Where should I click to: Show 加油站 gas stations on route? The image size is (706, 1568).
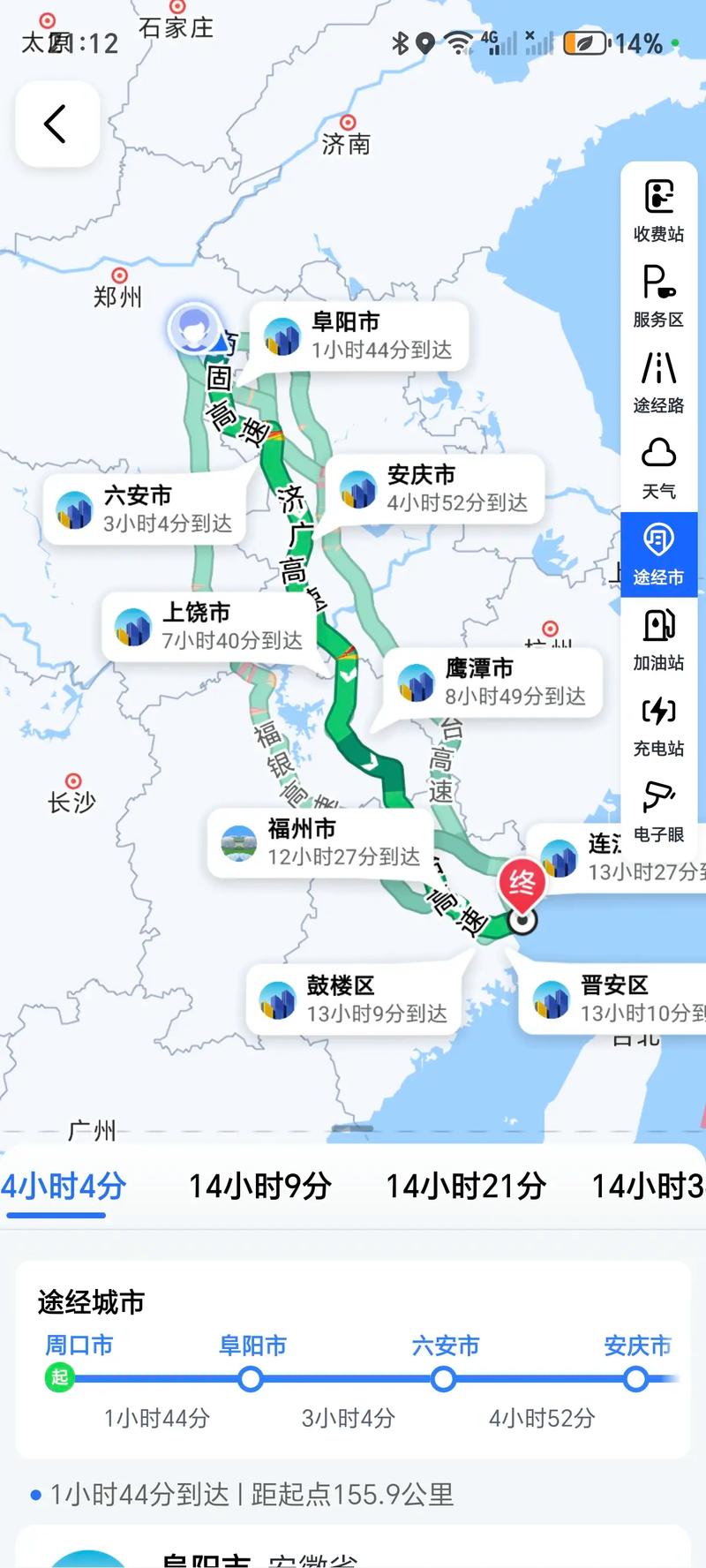[x=659, y=638]
